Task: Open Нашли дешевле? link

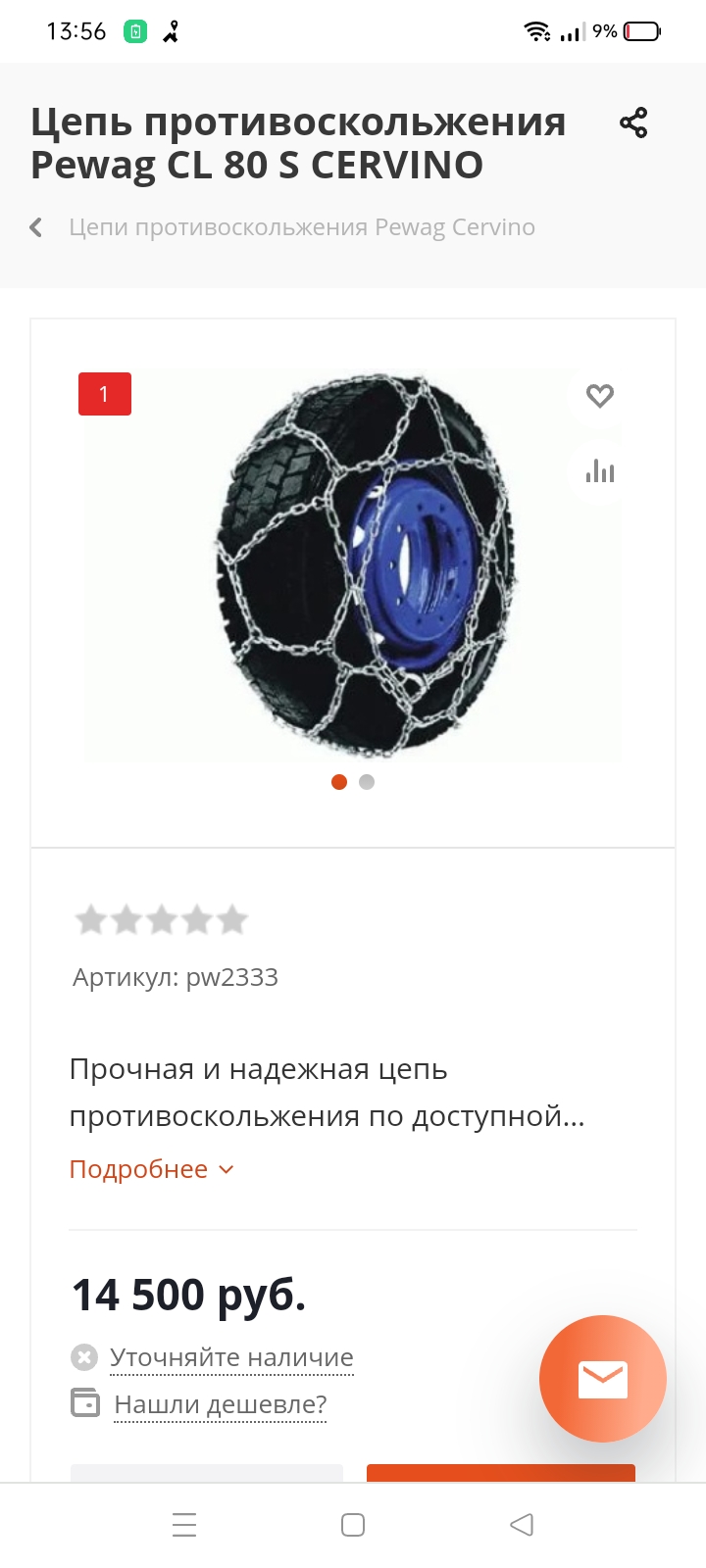Action: 221,1404
